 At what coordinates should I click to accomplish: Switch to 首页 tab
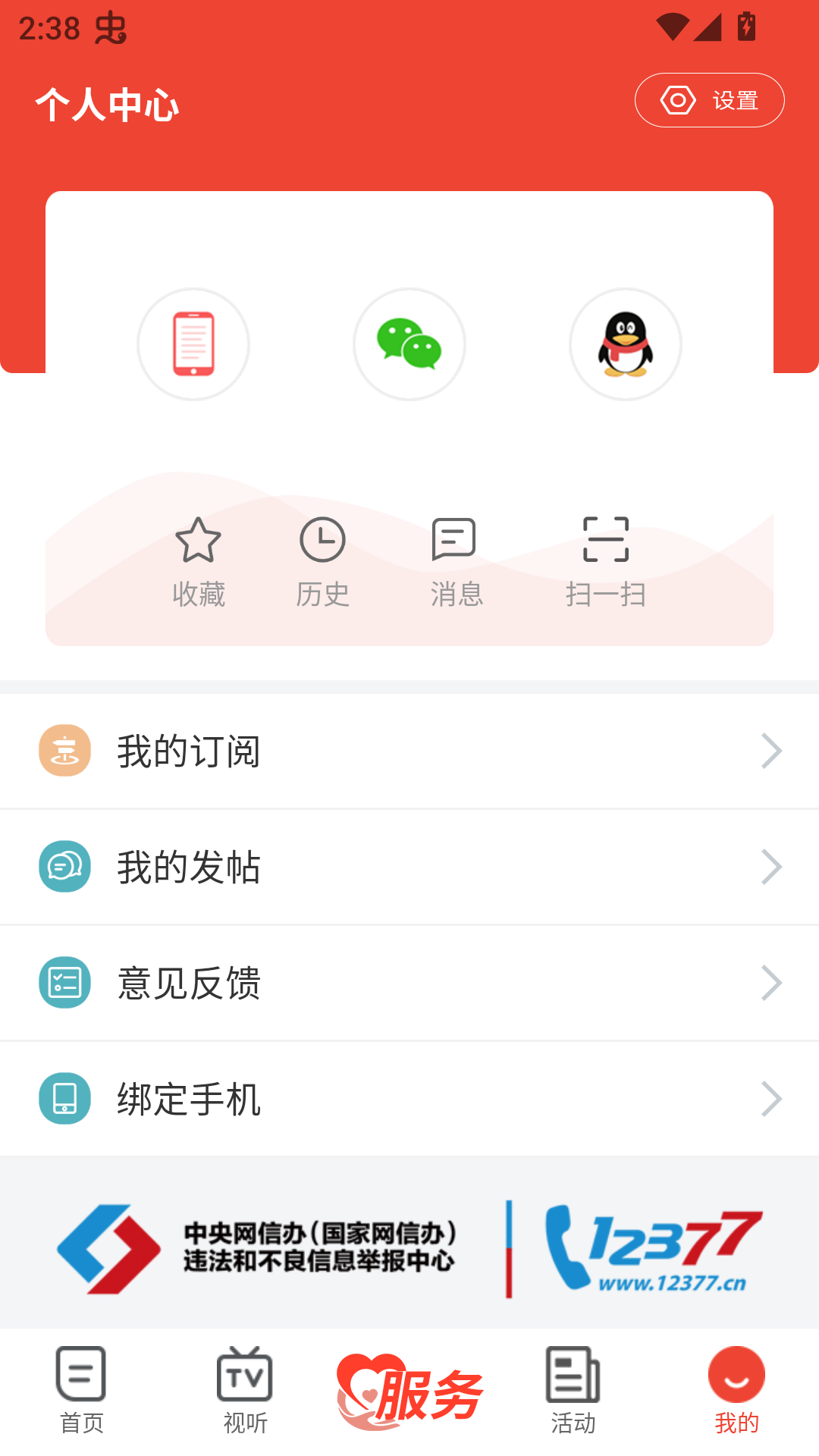pos(81,1395)
